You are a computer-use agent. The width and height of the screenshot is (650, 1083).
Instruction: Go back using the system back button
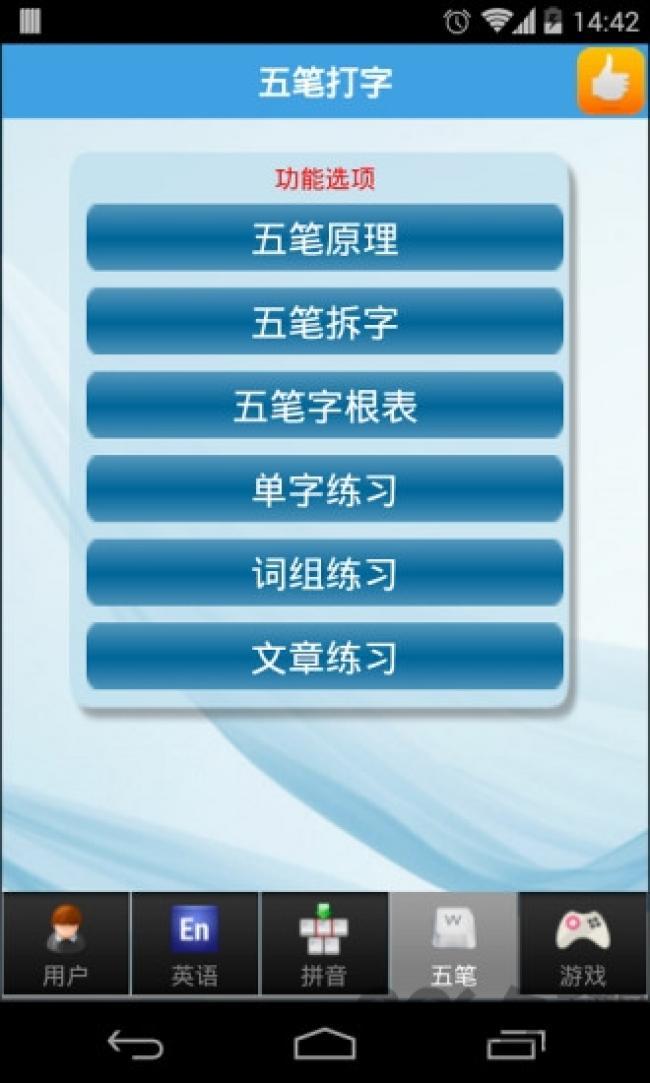point(135,1044)
